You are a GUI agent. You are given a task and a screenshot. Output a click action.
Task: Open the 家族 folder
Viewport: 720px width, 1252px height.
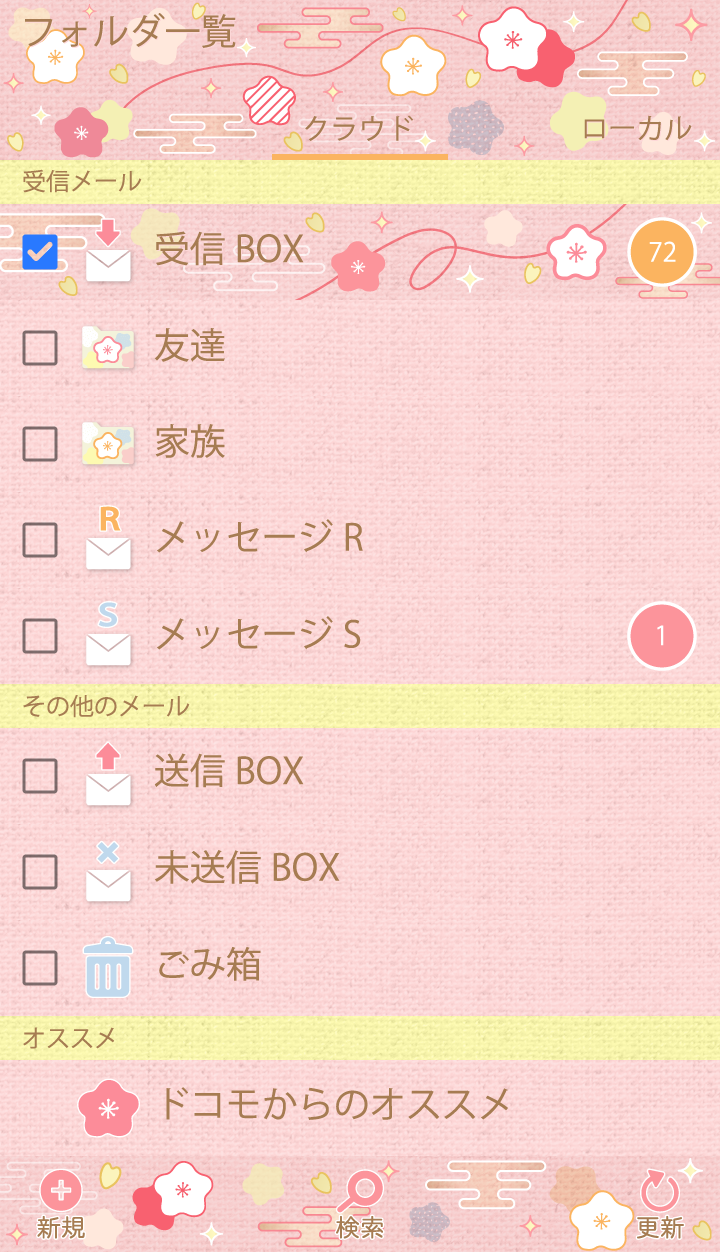[190, 443]
